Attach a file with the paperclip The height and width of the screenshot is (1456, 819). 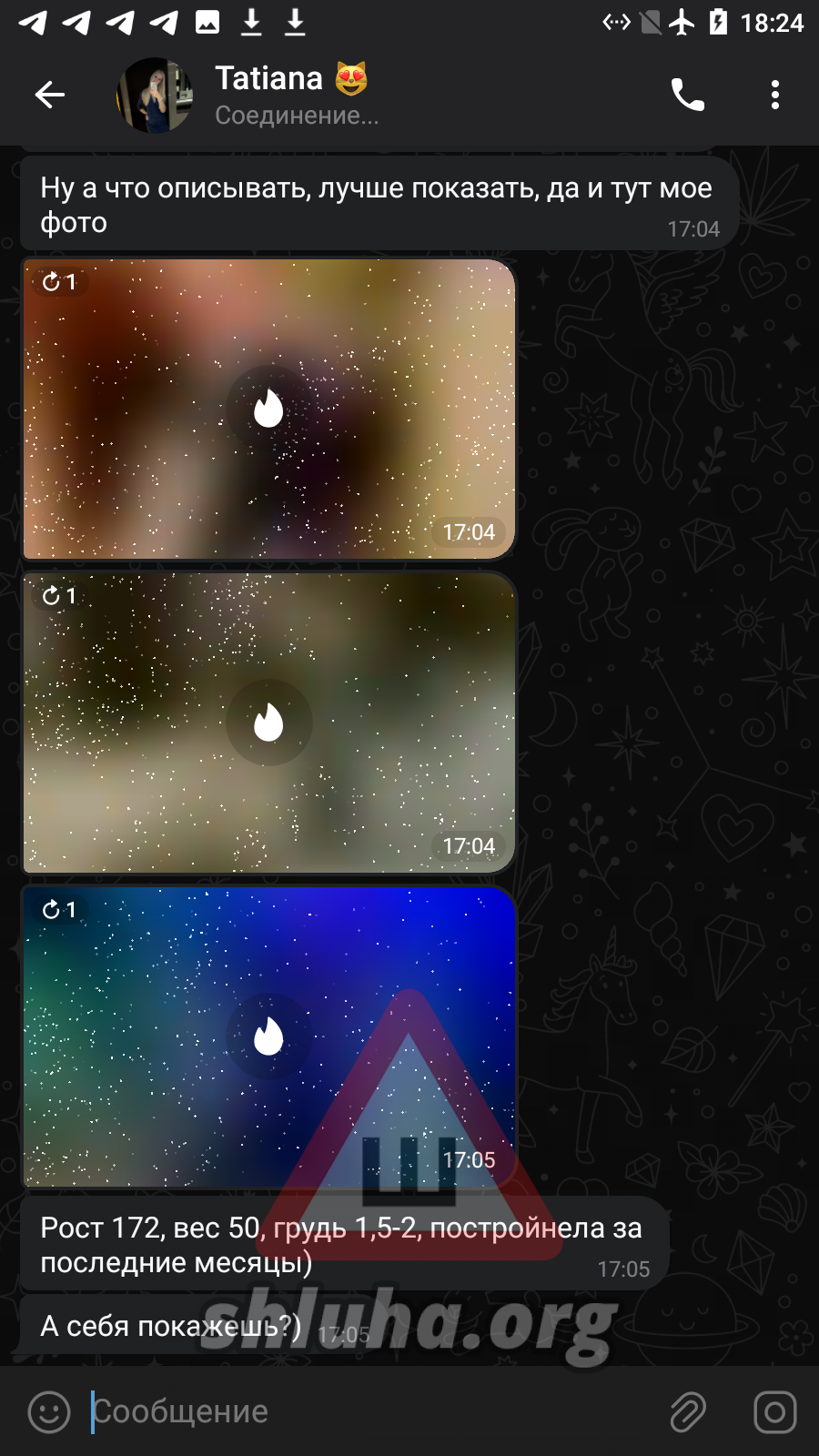pos(688,1411)
